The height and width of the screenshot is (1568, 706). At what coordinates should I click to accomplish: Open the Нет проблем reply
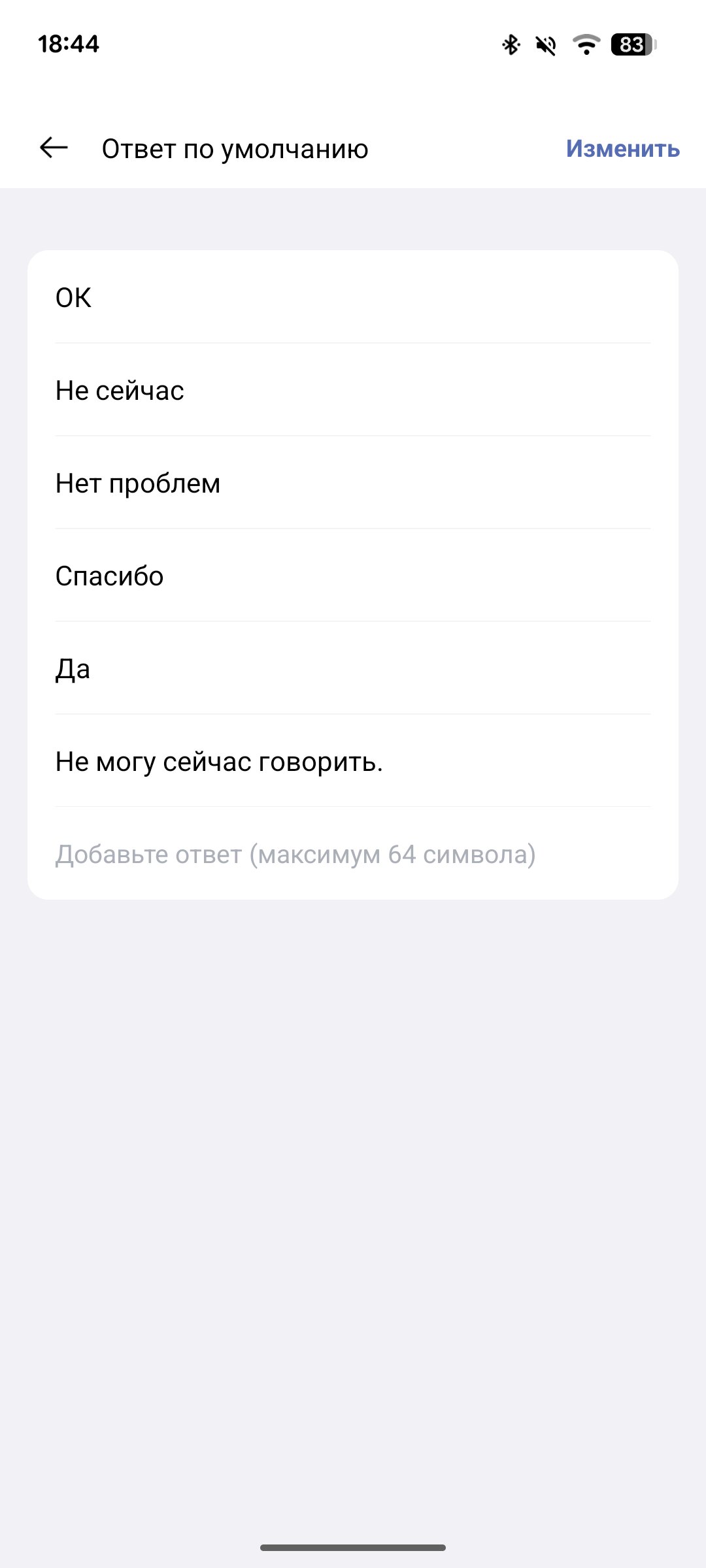point(353,483)
